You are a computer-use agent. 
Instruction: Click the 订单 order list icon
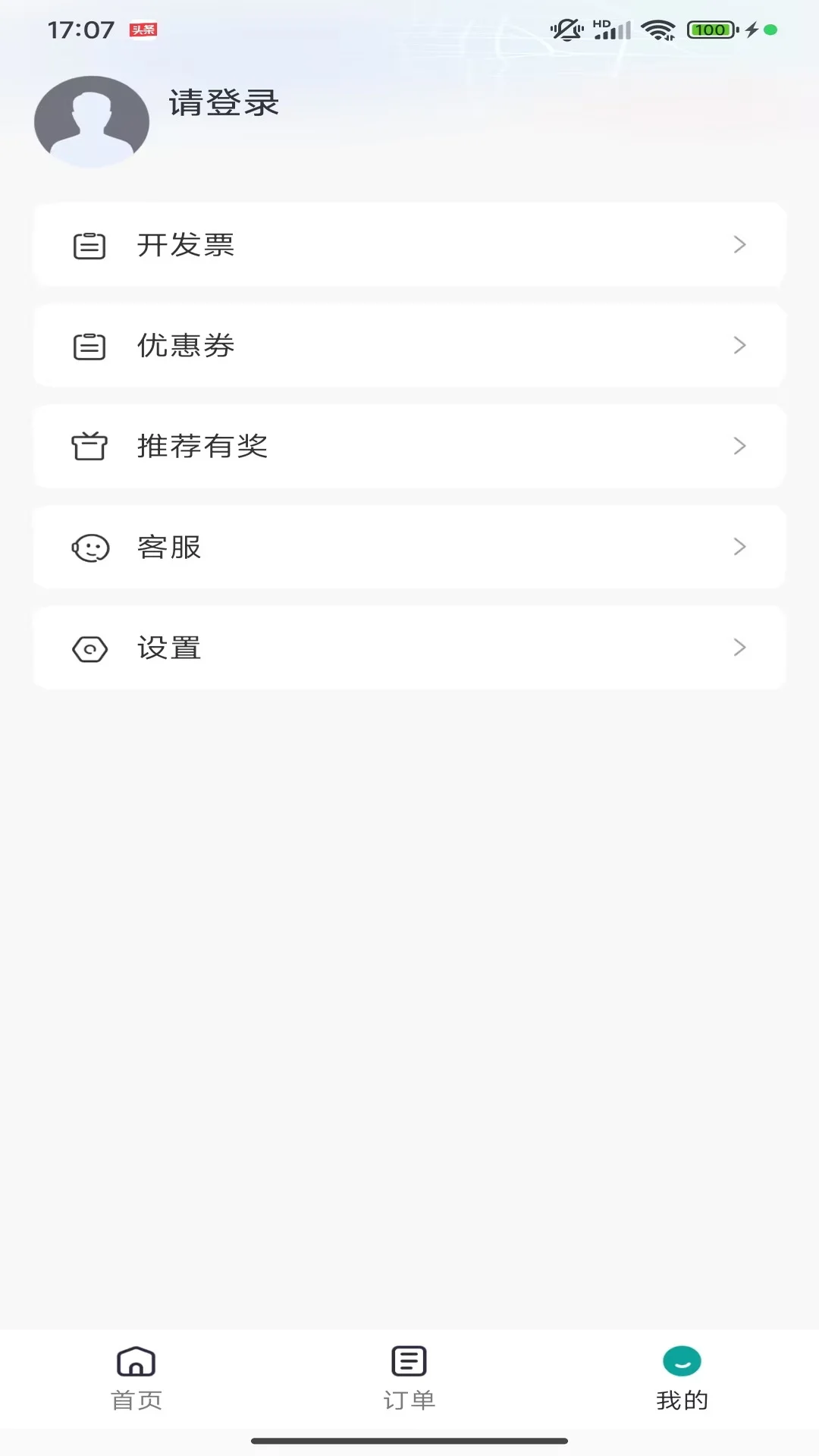coord(409,1360)
